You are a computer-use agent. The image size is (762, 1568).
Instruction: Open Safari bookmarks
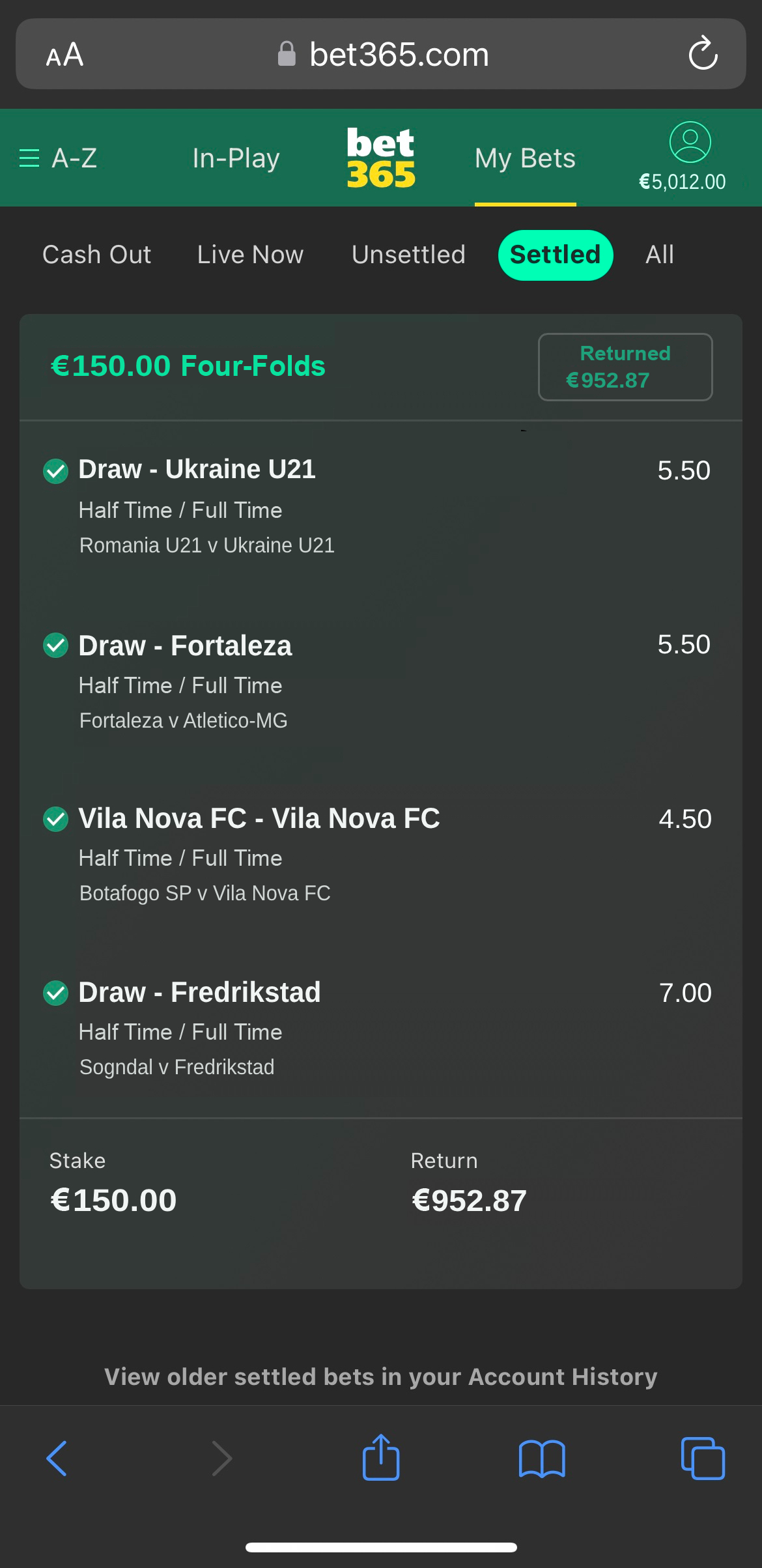[542, 1458]
